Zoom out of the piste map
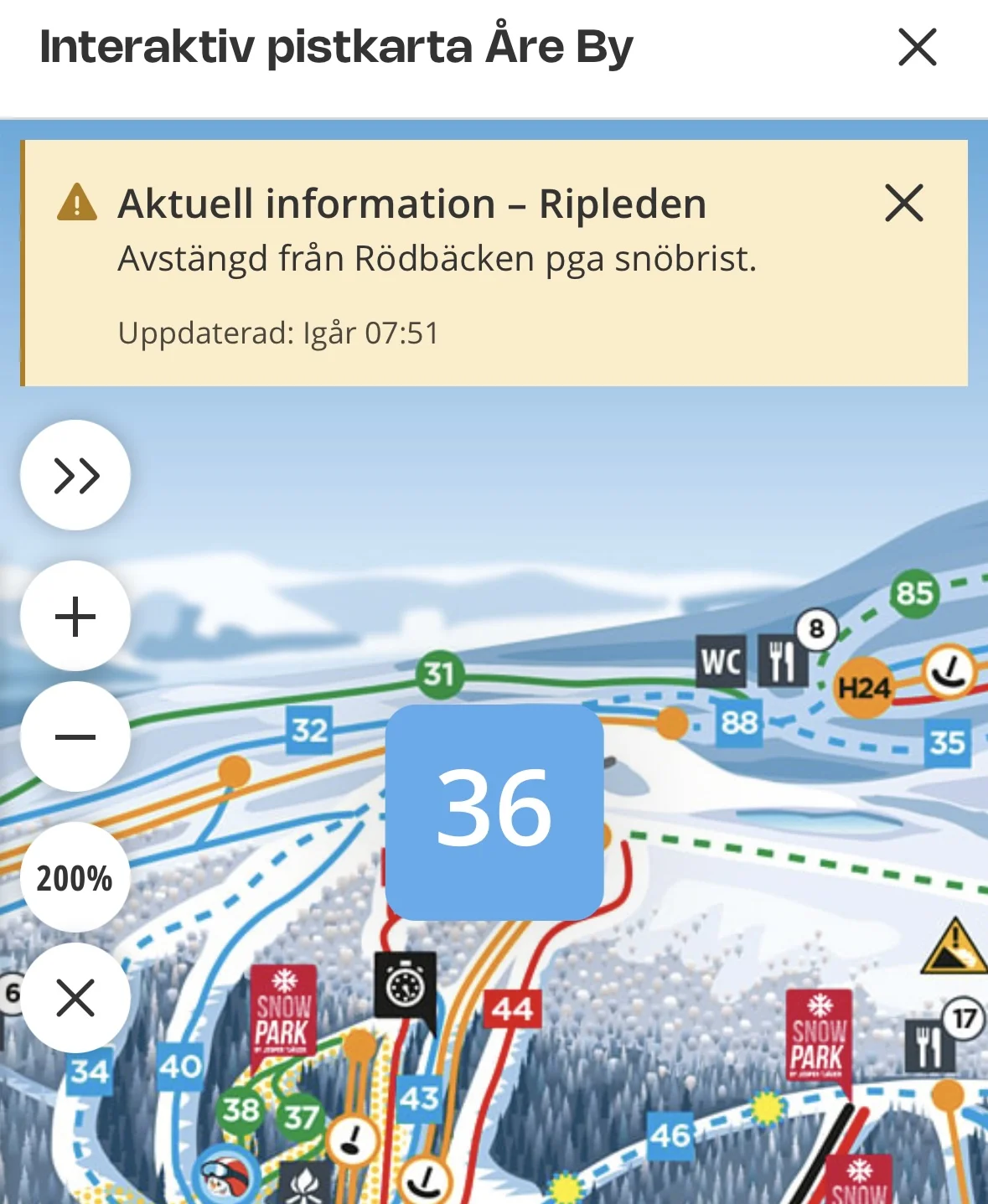988x1204 pixels. click(75, 737)
